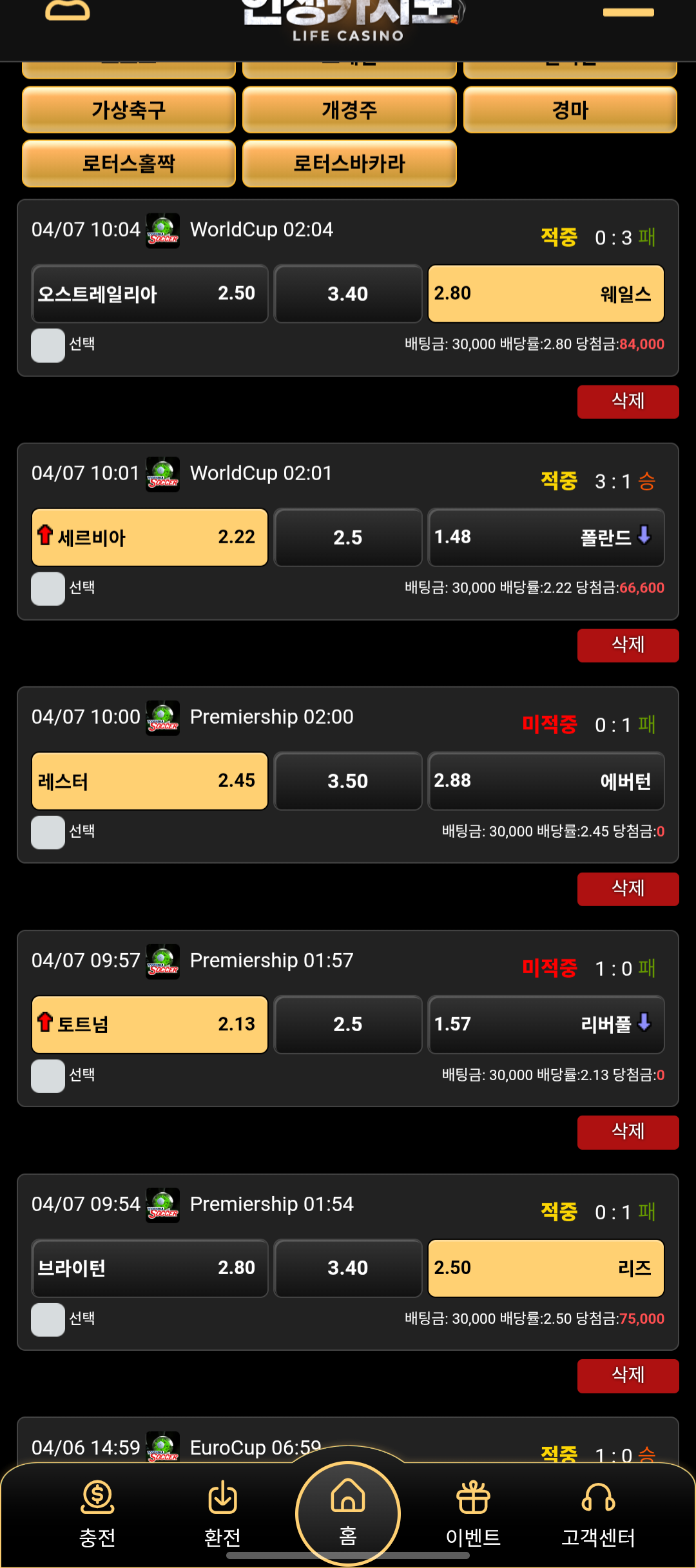Open the 경마 category
The image size is (696, 1568).
pyautogui.click(x=570, y=110)
